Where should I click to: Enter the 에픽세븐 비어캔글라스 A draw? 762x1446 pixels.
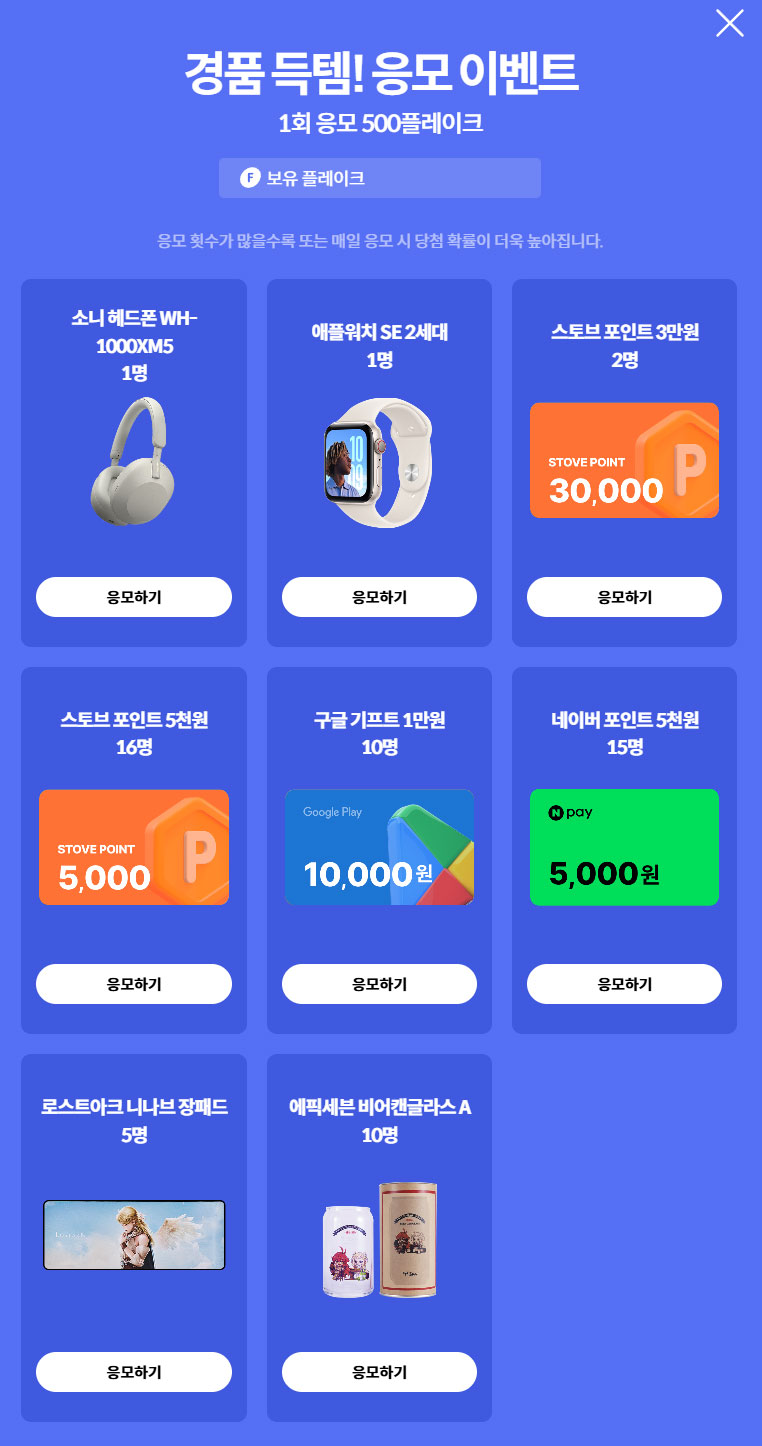(379, 1372)
